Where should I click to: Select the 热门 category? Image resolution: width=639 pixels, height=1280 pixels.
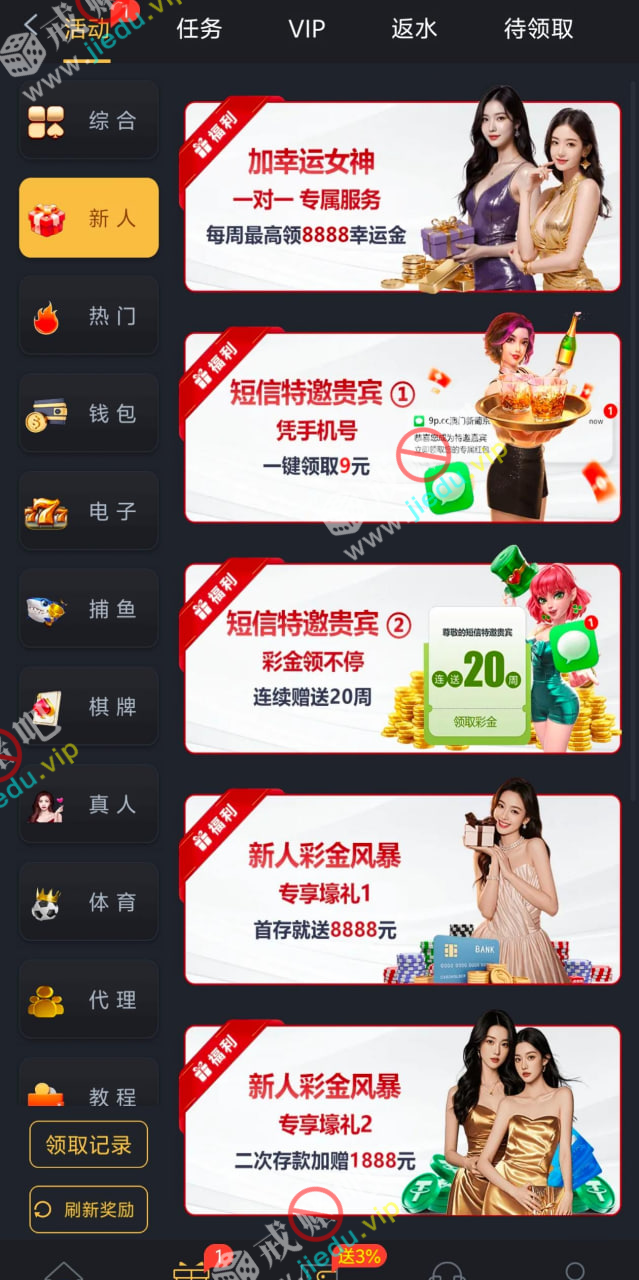(x=89, y=316)
